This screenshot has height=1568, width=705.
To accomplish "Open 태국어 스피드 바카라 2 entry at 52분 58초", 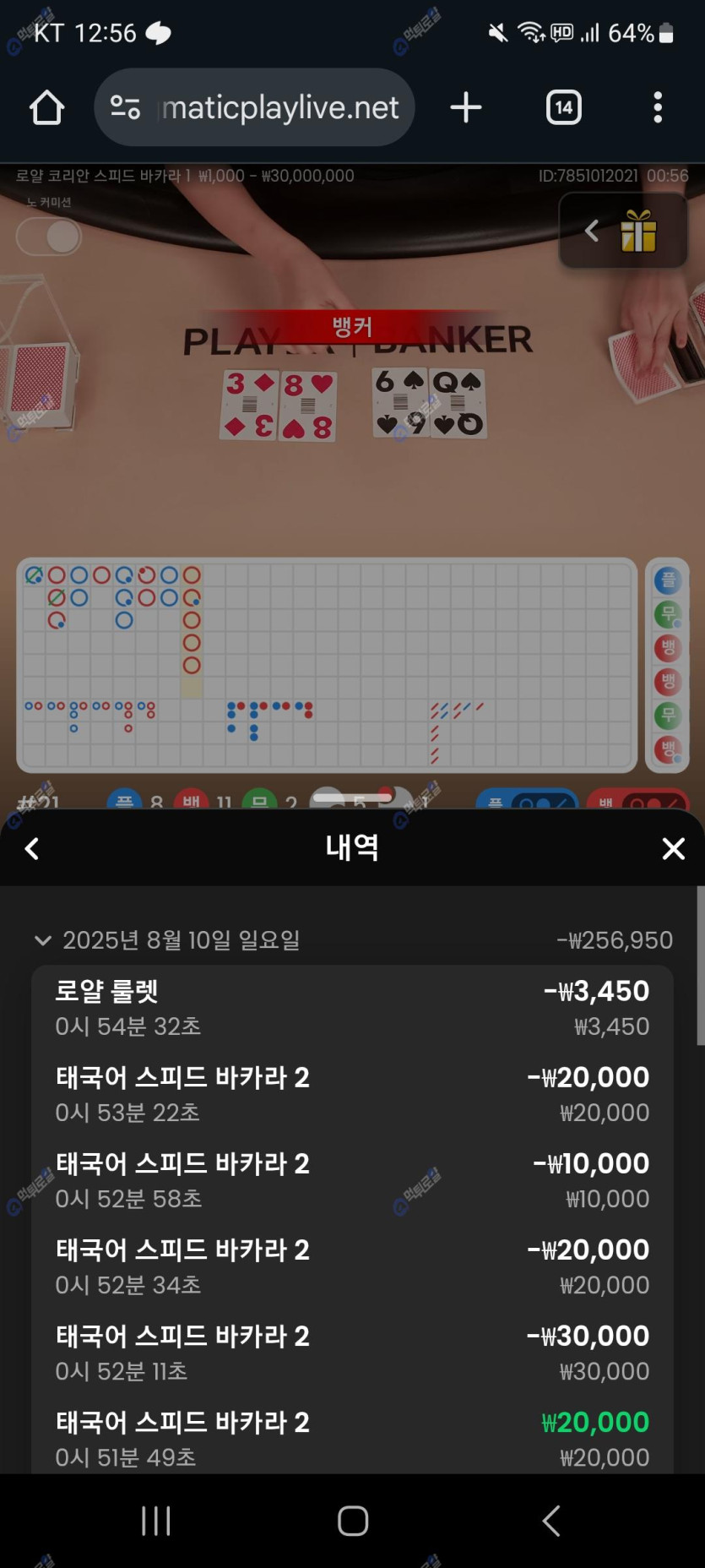I will (x=352, y=1180).
